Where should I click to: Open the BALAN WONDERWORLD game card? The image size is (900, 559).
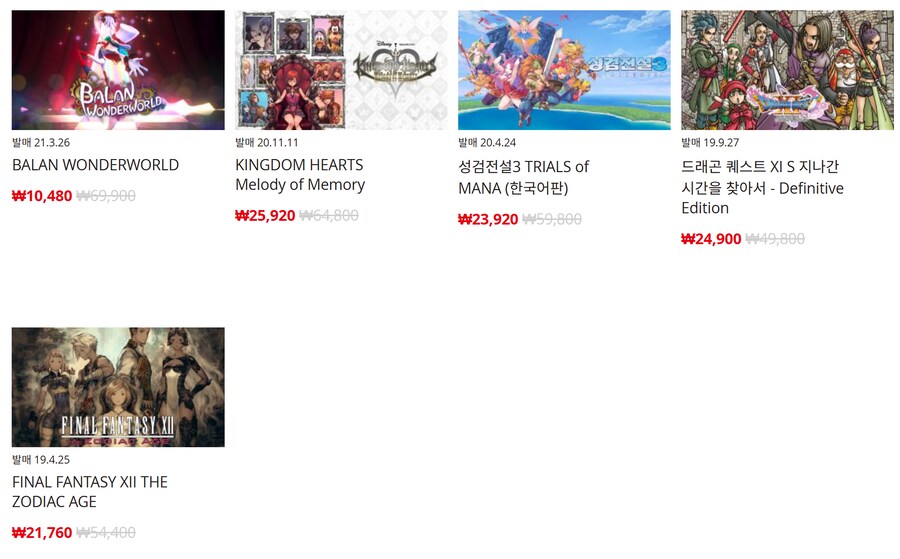118,70
